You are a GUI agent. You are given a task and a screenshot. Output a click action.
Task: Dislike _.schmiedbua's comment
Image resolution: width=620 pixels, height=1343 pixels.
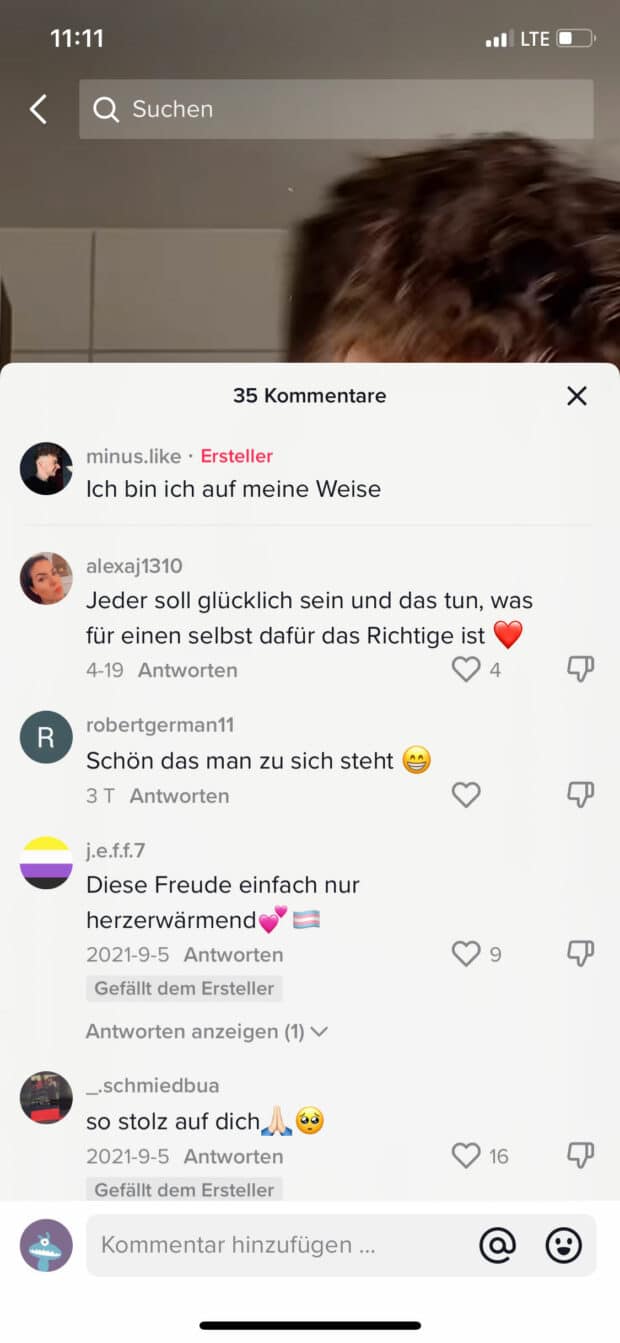point(580,1156)
